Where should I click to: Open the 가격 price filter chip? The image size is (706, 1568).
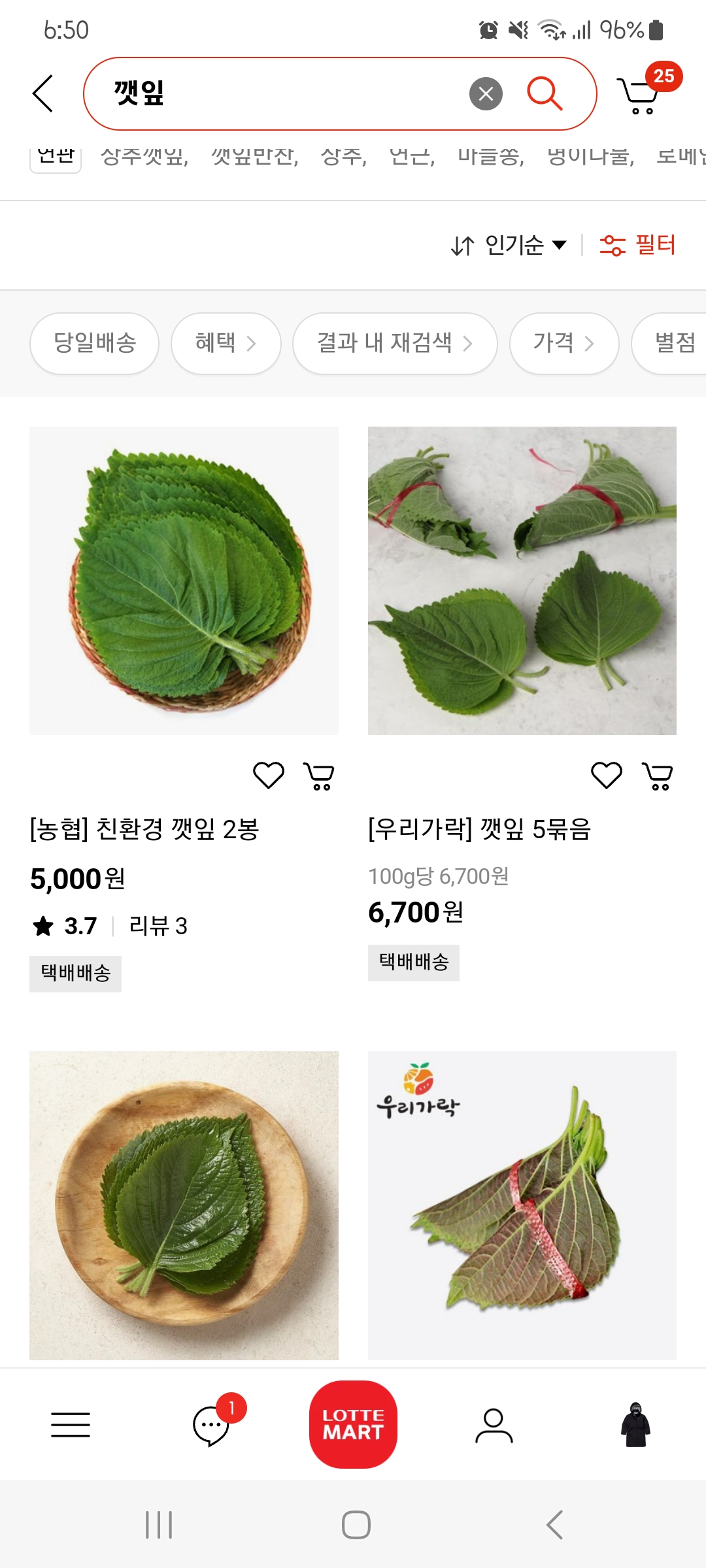pos(563,343)
